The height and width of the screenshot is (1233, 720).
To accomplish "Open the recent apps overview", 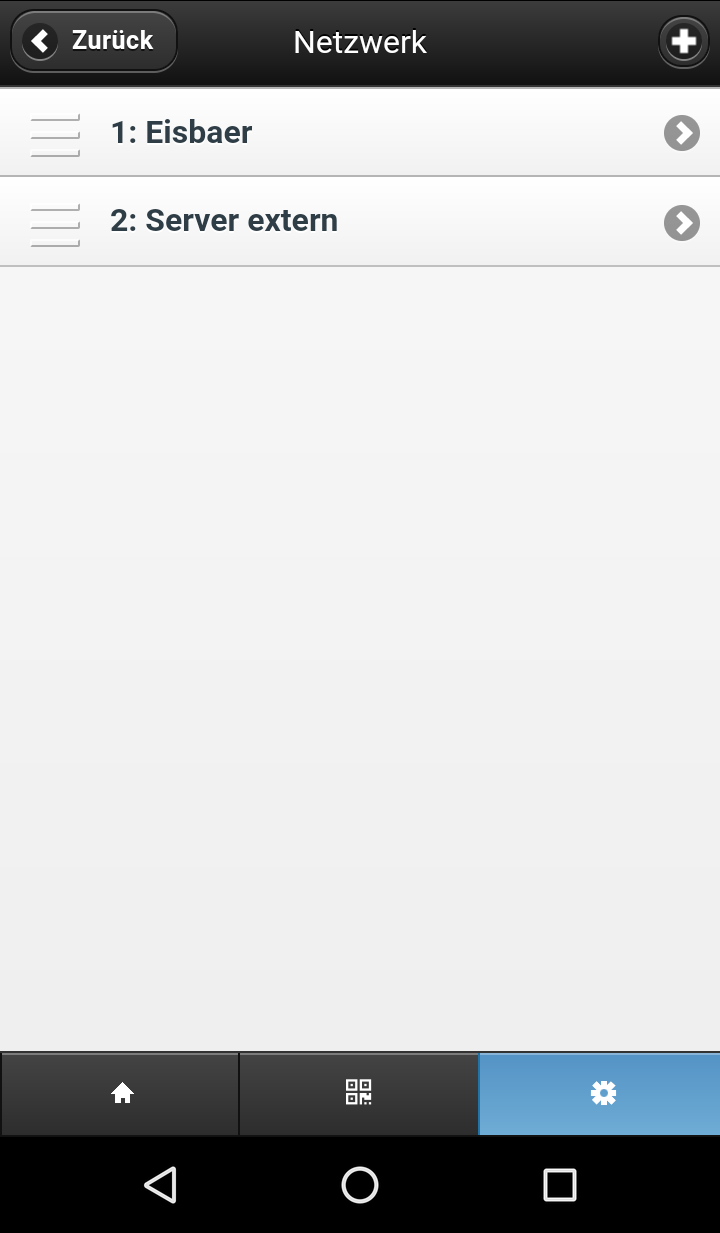I will point(560,1185).
